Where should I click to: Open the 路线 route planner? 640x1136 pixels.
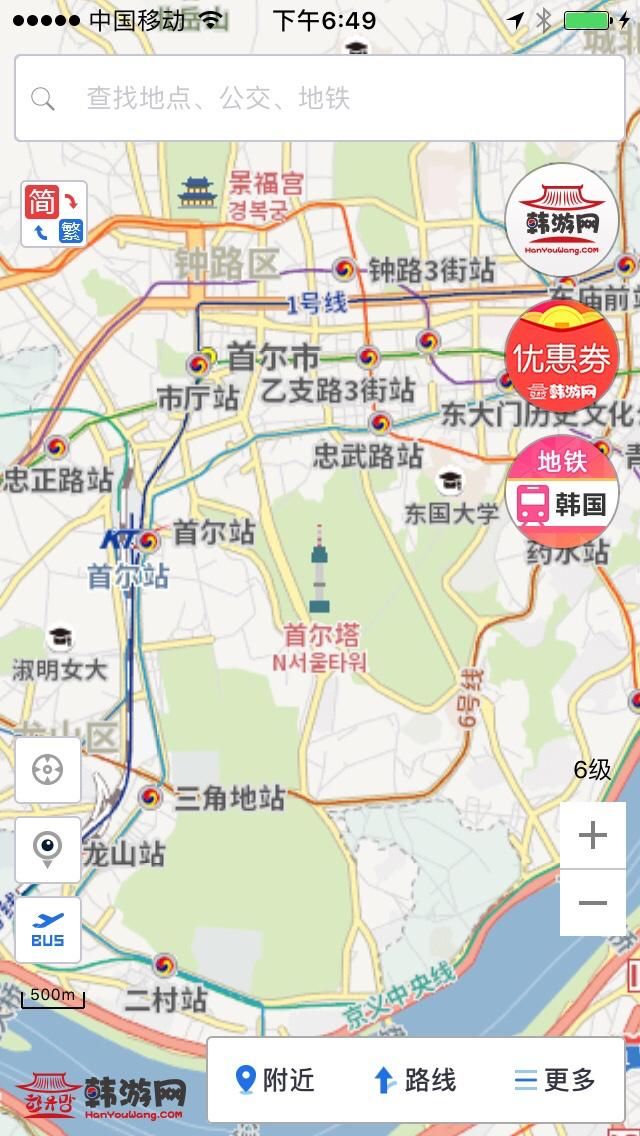[x=415, y=1080]
